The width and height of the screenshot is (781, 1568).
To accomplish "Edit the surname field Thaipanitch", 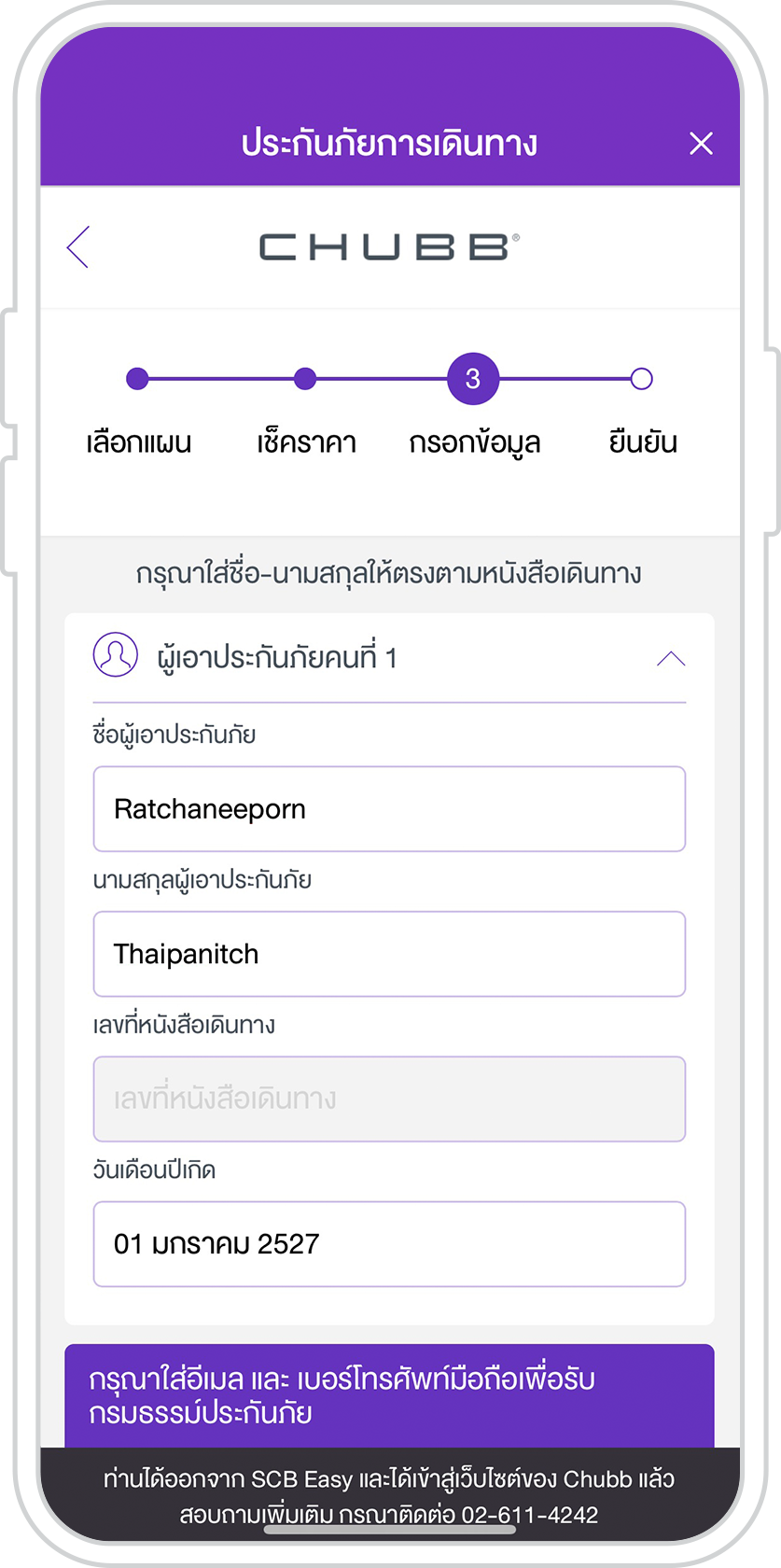I will point(389,954).
